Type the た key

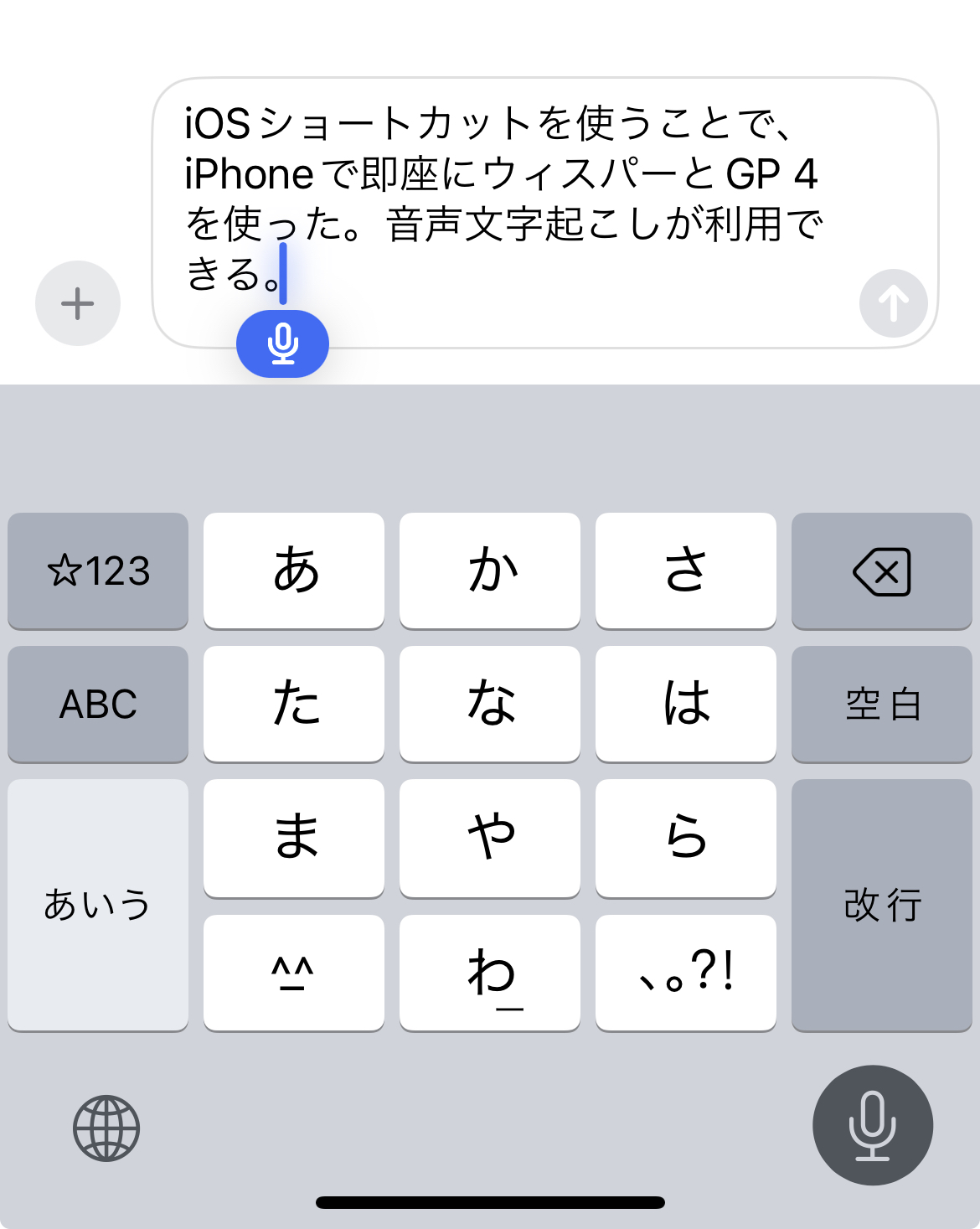(x=294, y=704)
